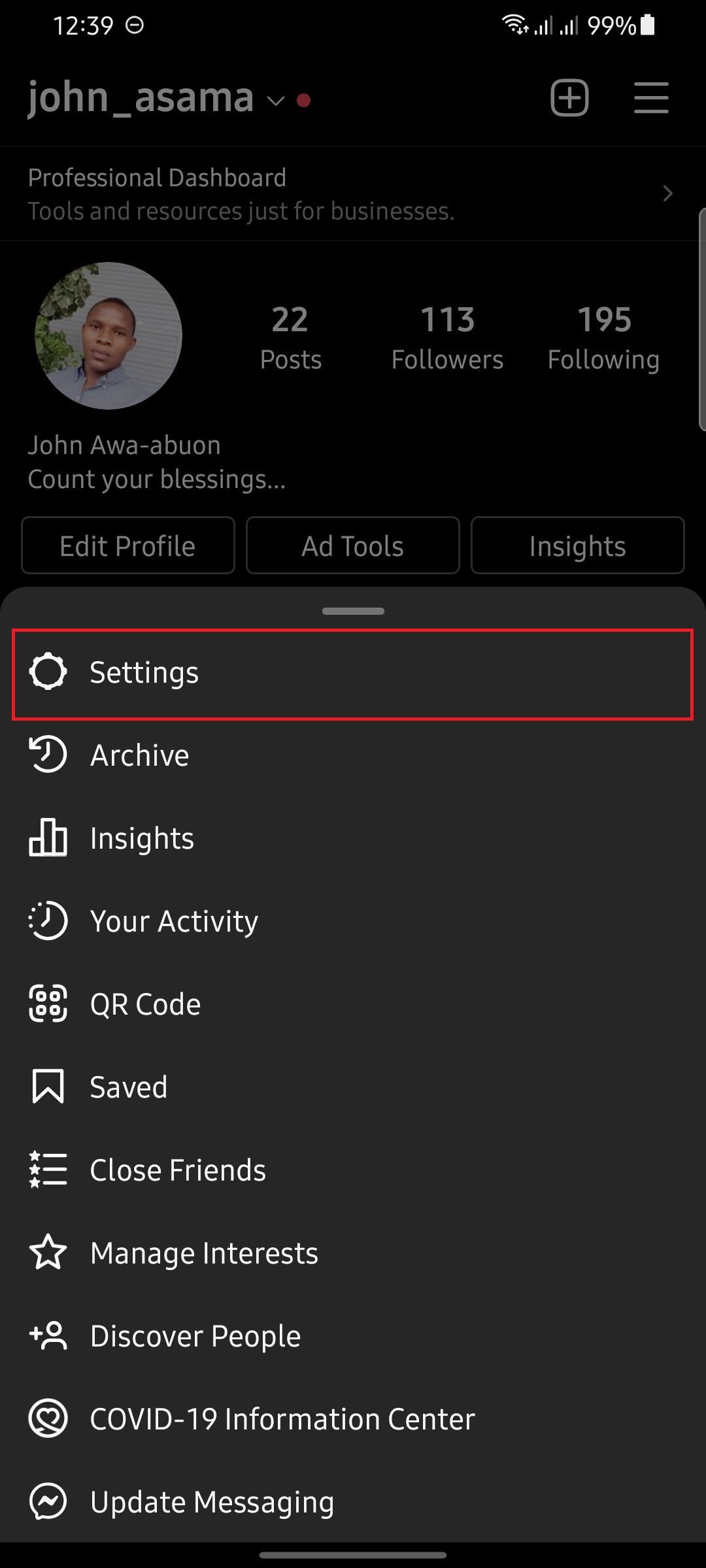Tap the hamburger menu icon

[x=651, y=99]
